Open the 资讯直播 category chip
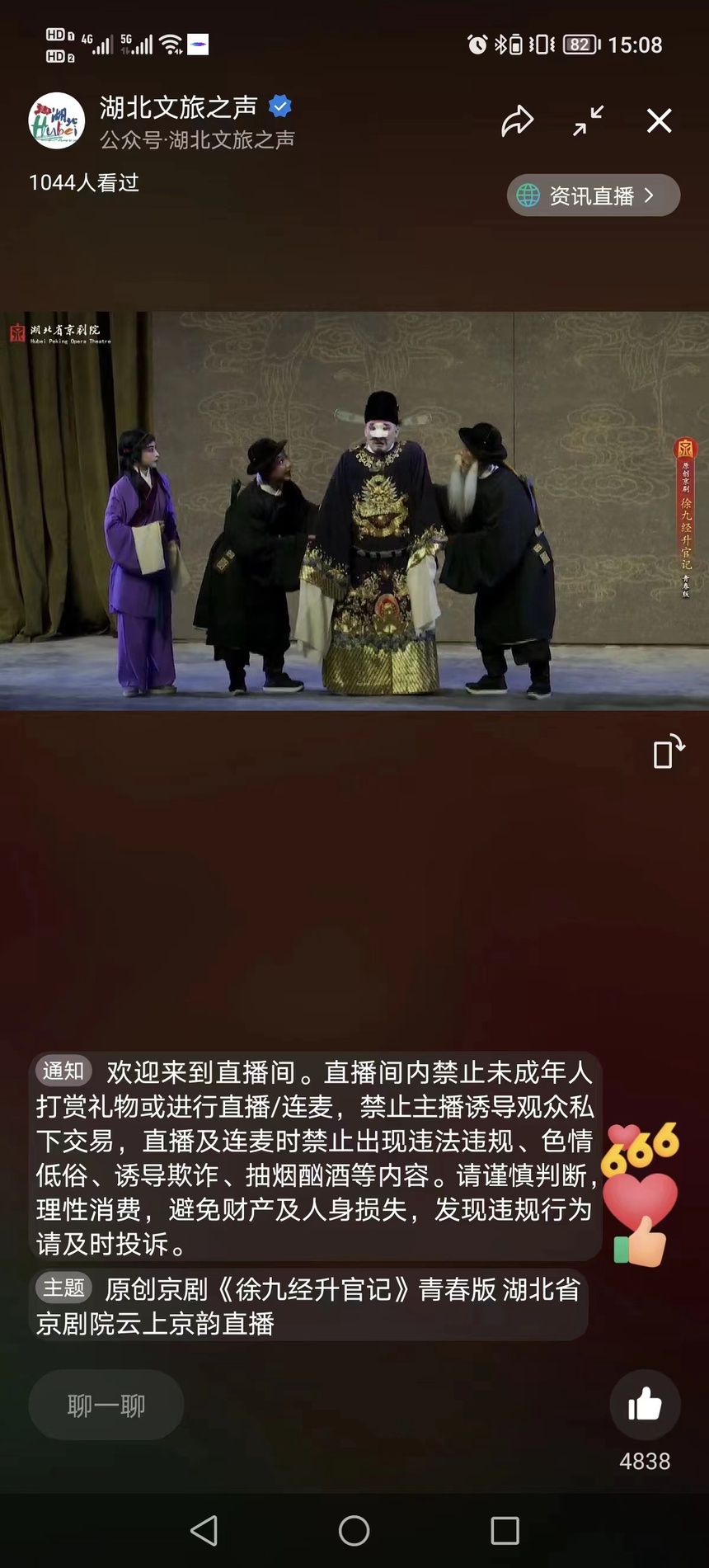This screenshot has width=709, height=1568. tap(593, 195)
